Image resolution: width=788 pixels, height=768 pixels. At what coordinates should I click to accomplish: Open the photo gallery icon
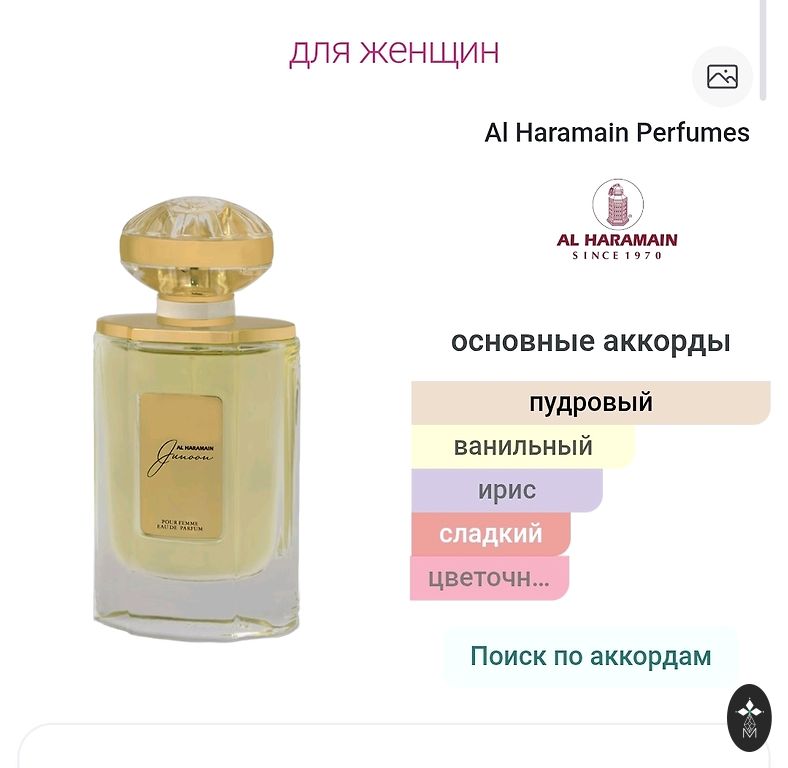[722, 76]
